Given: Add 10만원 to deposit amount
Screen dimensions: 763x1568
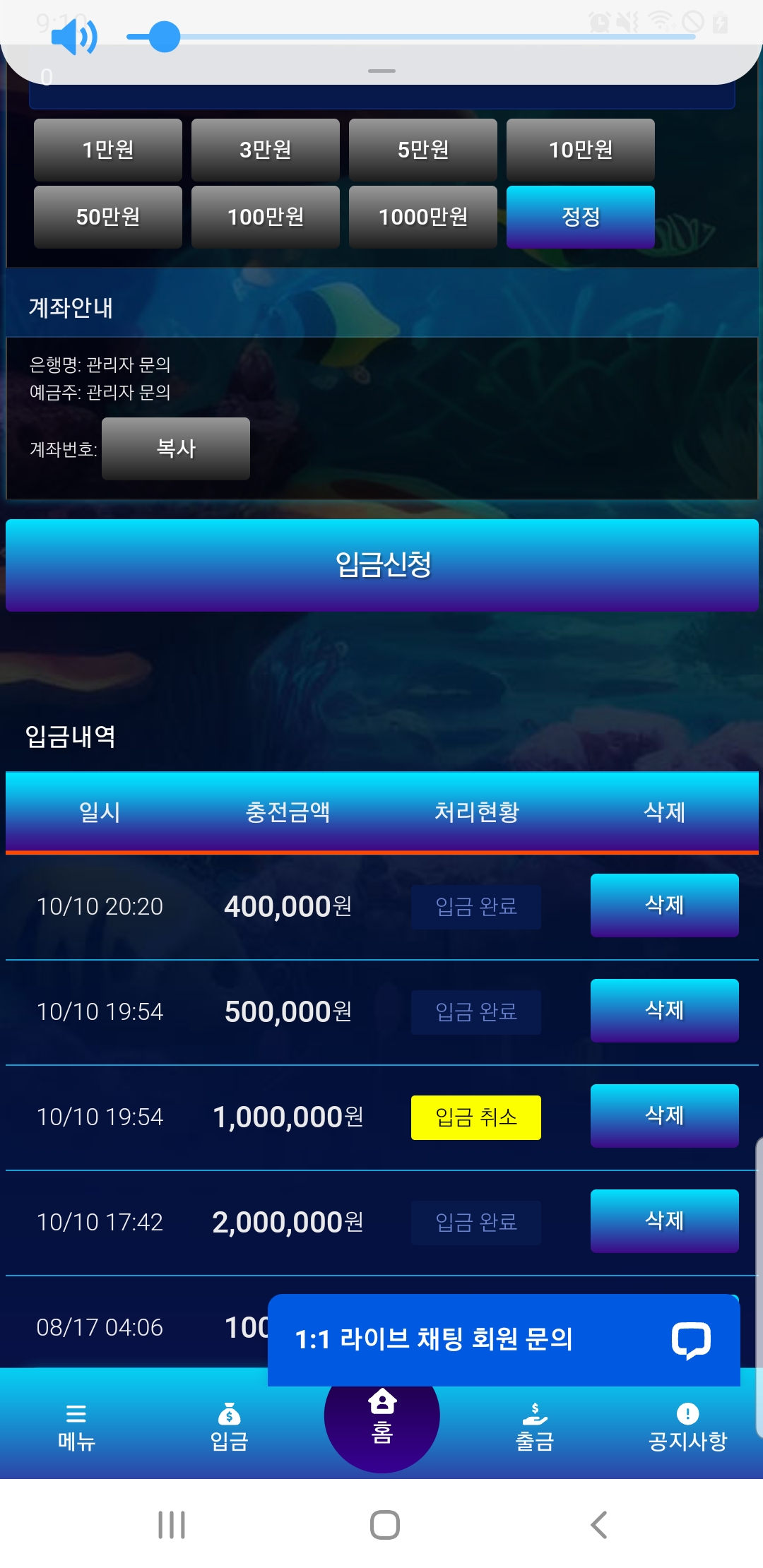Looking at the screenshot, I should point(581,150).
